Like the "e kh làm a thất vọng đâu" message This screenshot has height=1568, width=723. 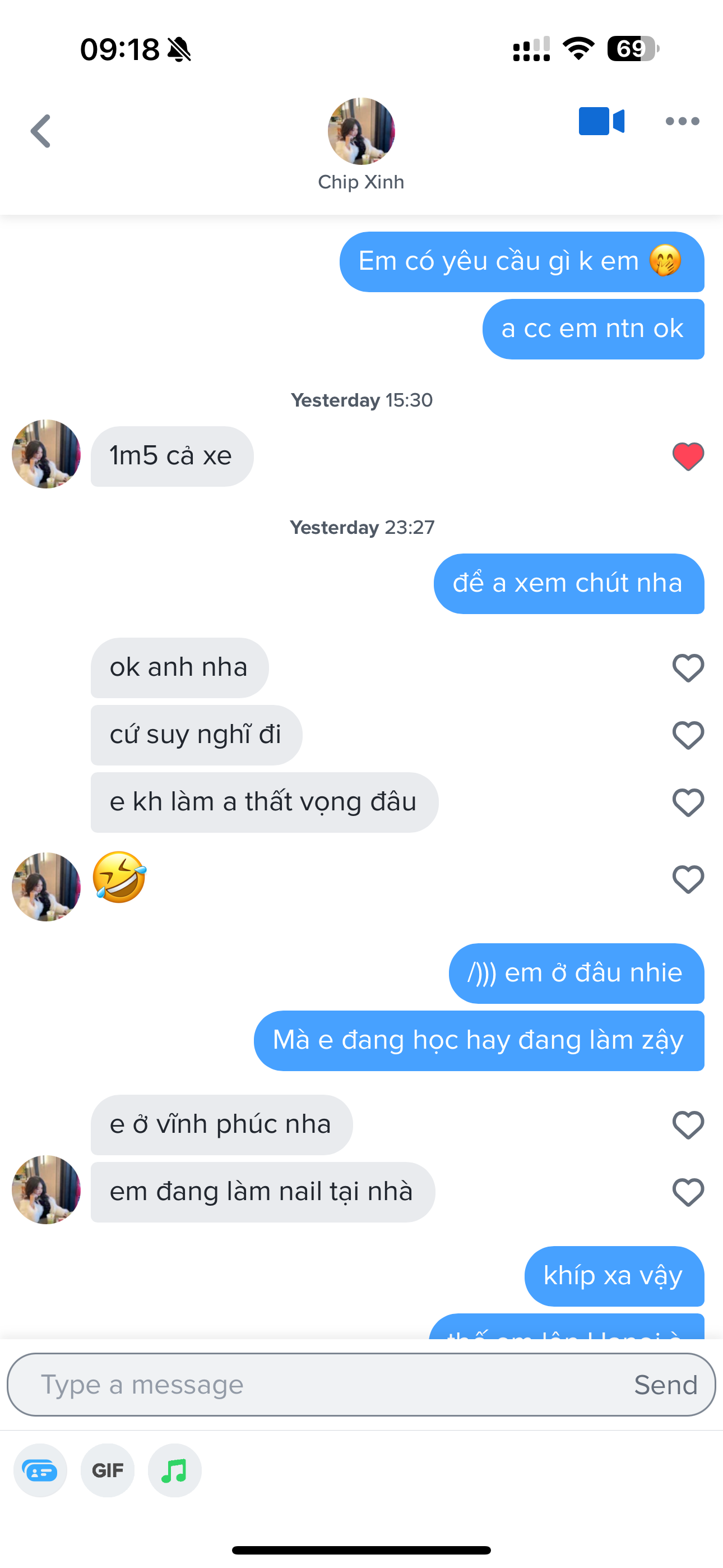pos(688,803)
